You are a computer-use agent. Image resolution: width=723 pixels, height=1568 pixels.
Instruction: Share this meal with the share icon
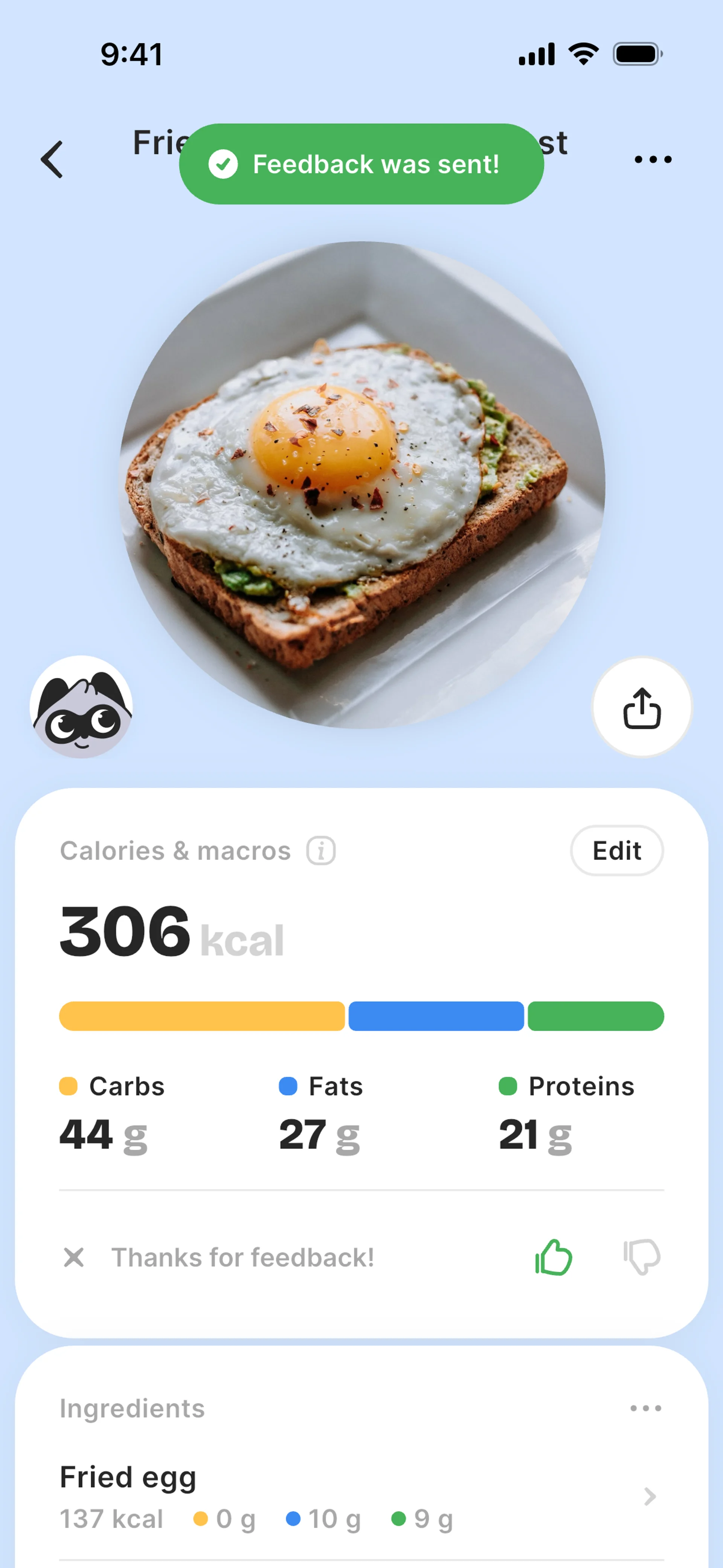[641, 707]
